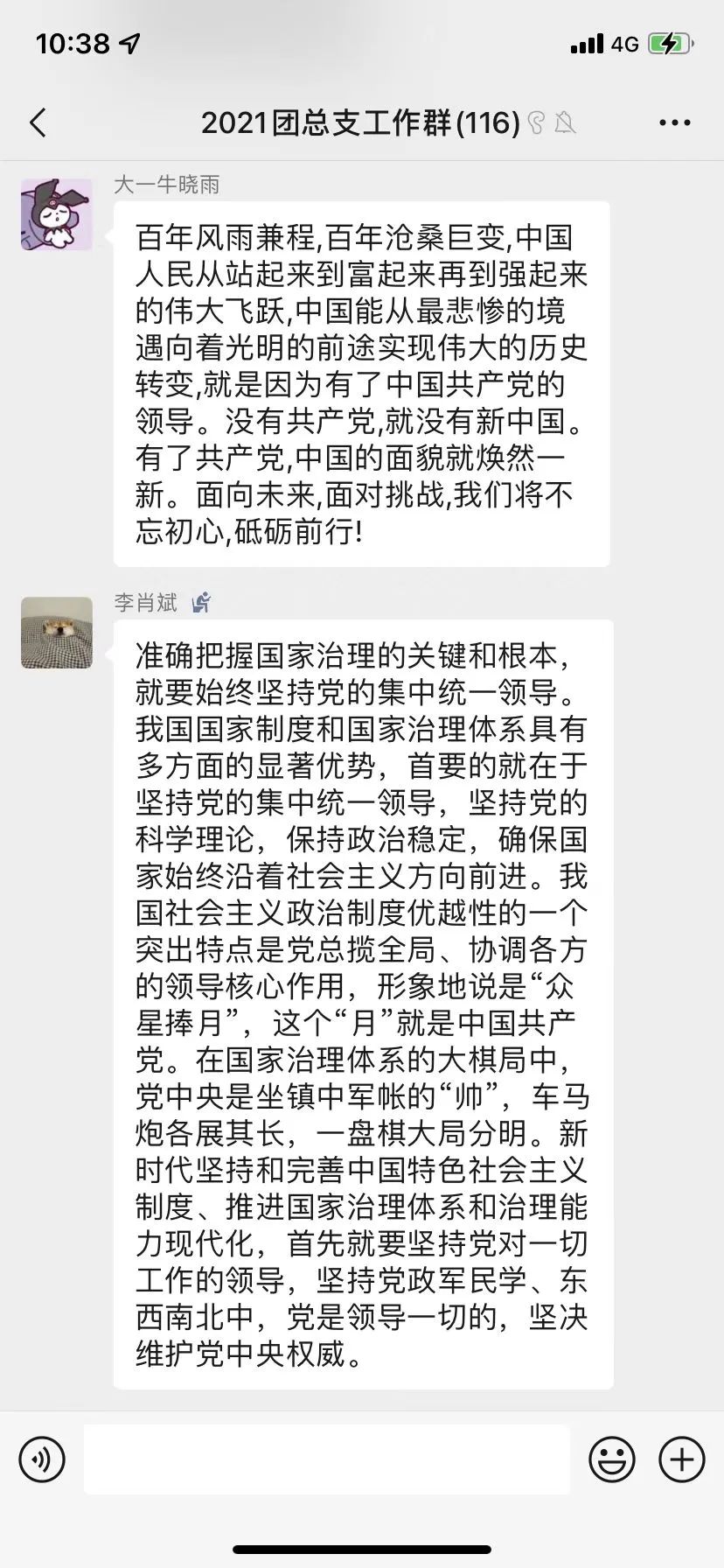This screenshot has width=724, height=1568.
Task: Go back to the chat list
Action: [x=38, y=122]
